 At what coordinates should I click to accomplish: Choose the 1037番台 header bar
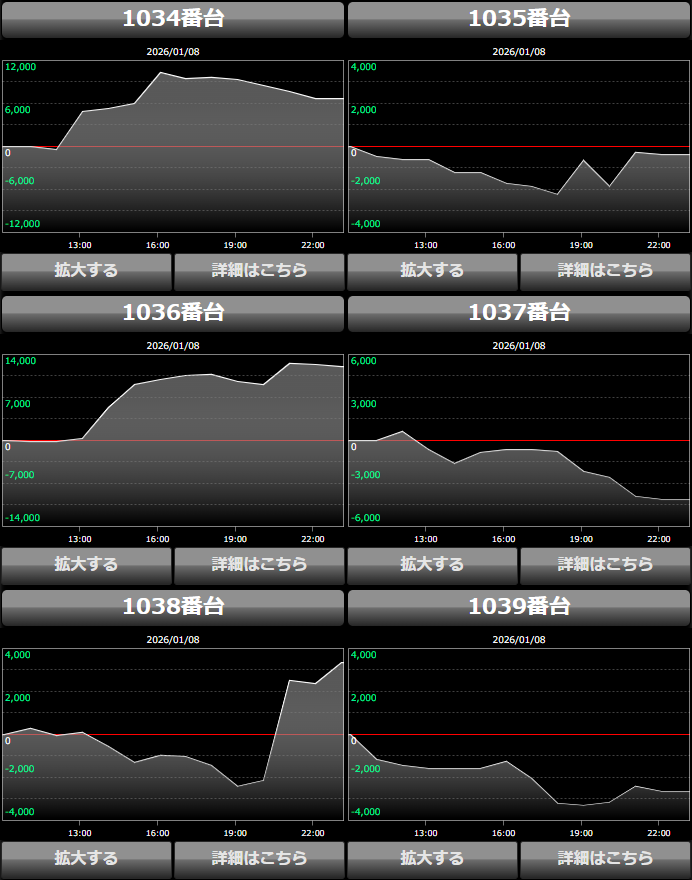pos(519,313)
